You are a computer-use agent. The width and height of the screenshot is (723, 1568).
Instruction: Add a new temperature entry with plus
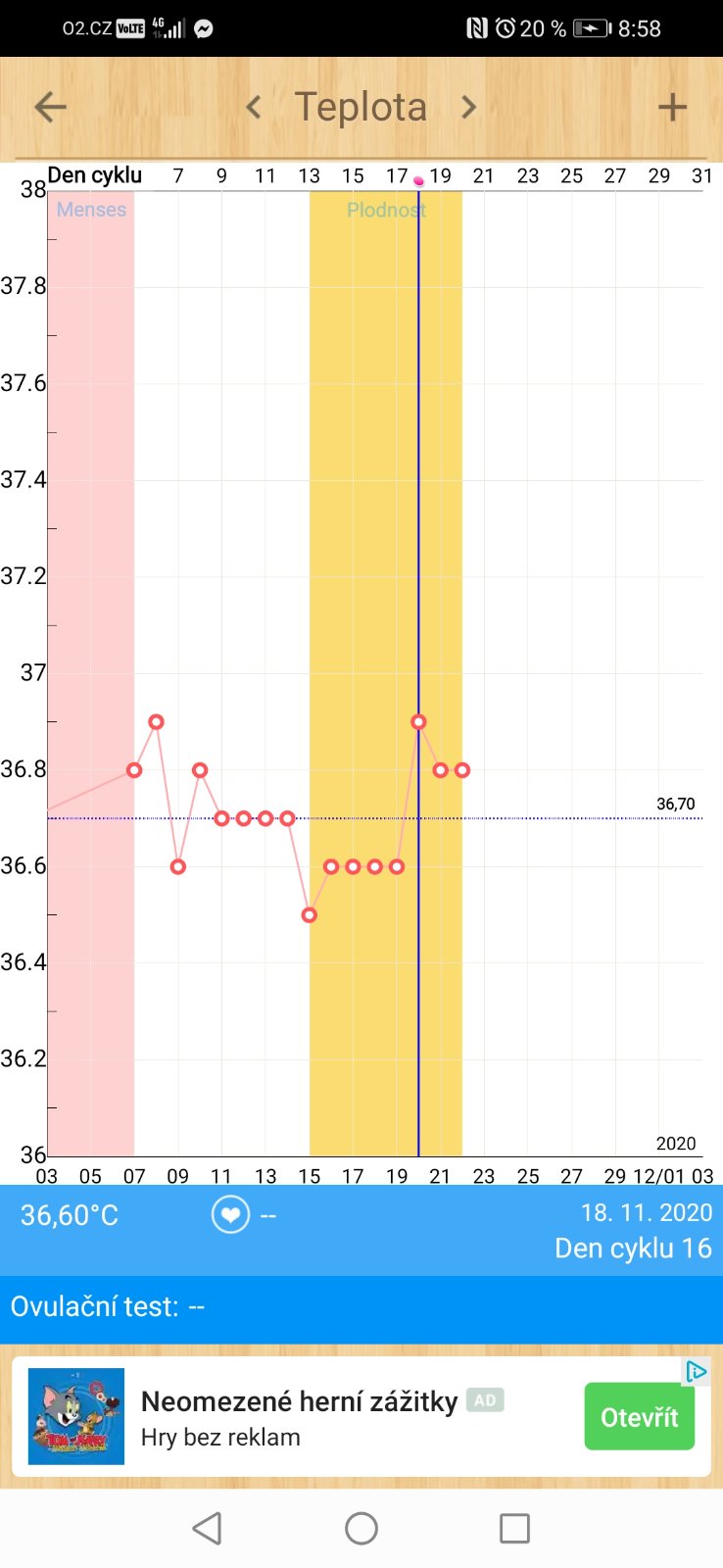point(672,108)
